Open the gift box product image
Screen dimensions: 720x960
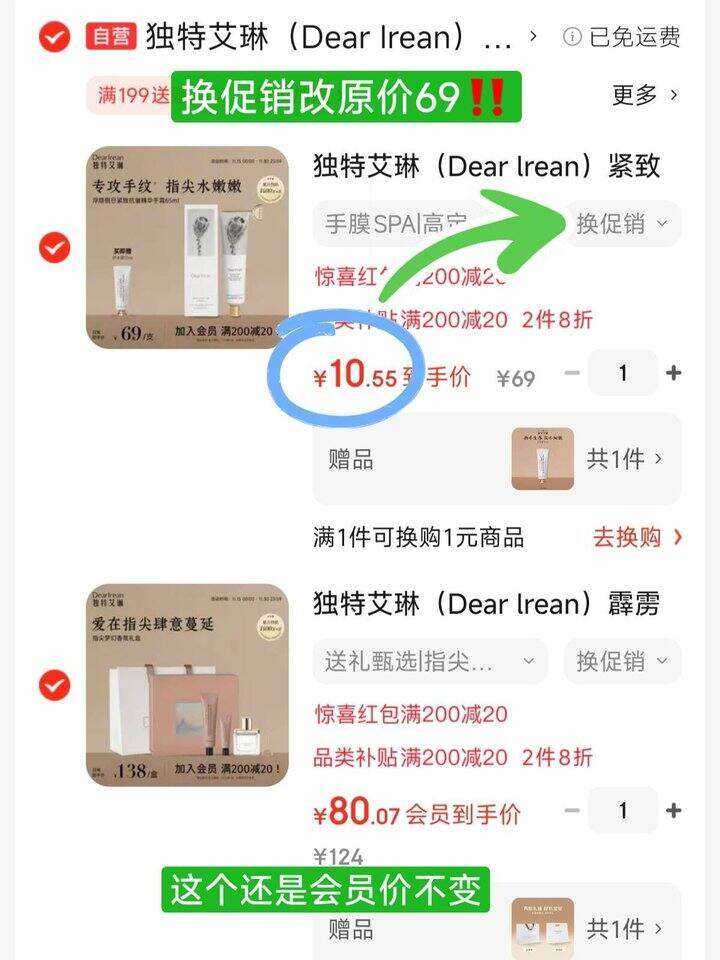coord(187,685)
